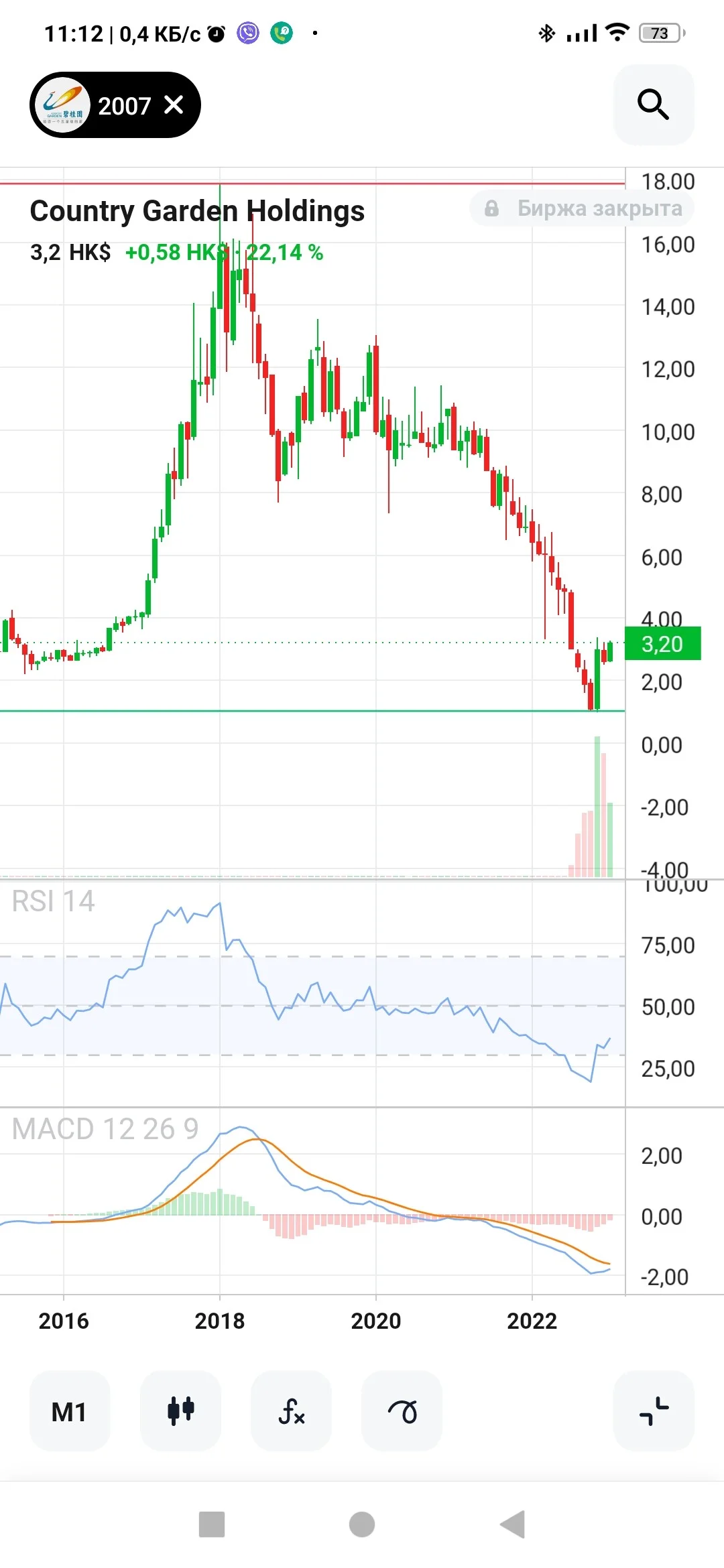
Task: Switch chart type via candlestick icon
Action: 180,1411
